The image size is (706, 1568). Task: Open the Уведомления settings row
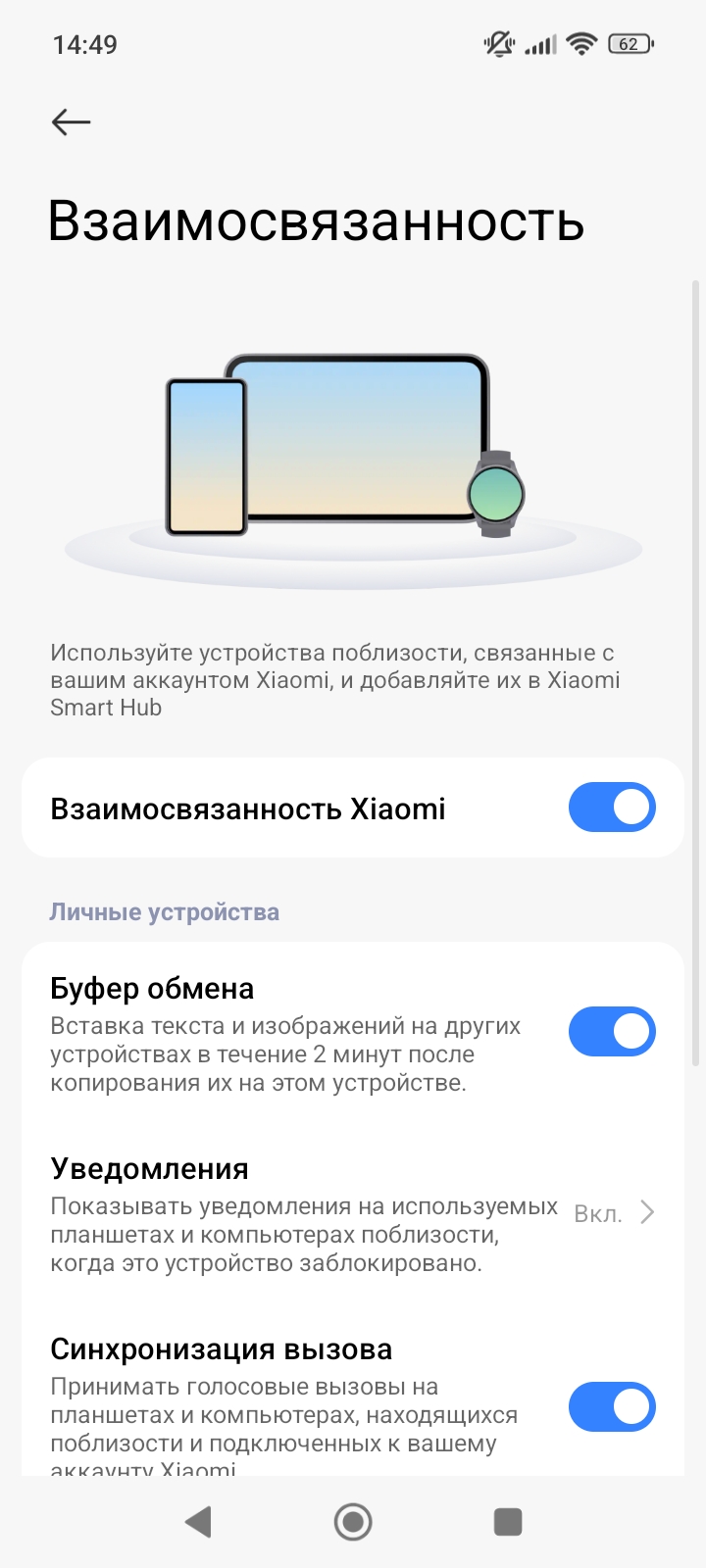pyautogui.click(x=353, y=1213)
